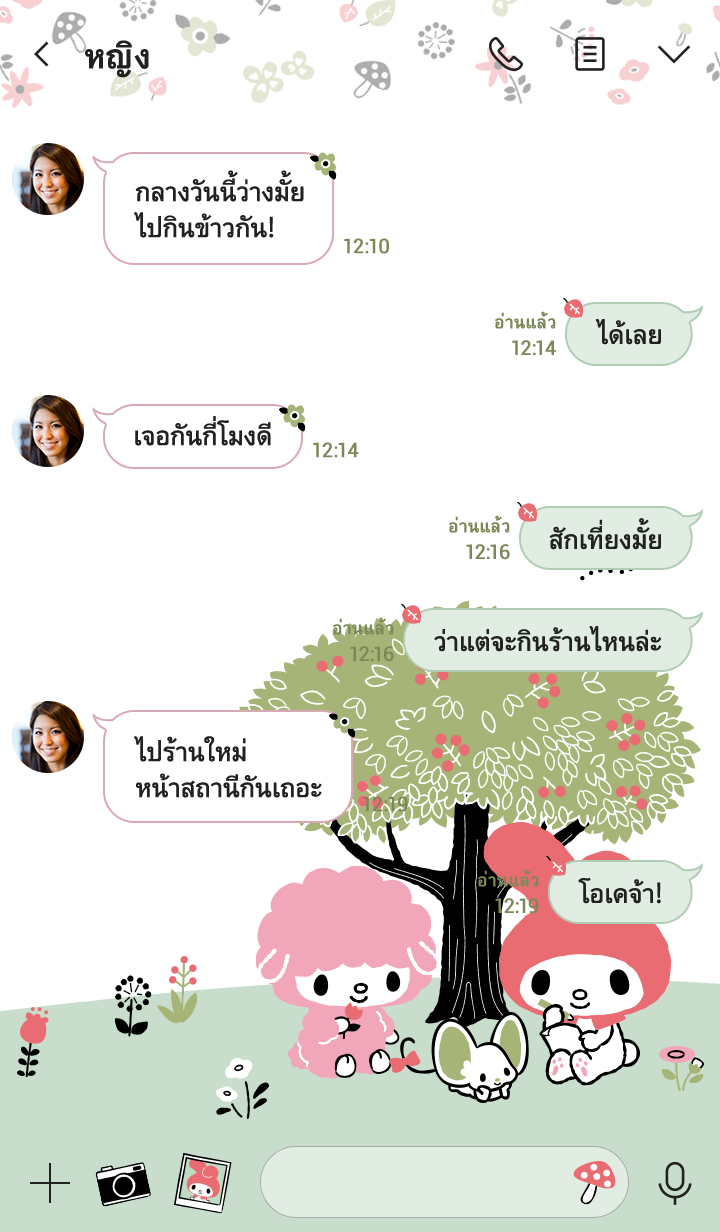The height and width of the screenshot is (1232, 720).
Task: Record a voice message with the microphone
Action: click(675, 1183)
